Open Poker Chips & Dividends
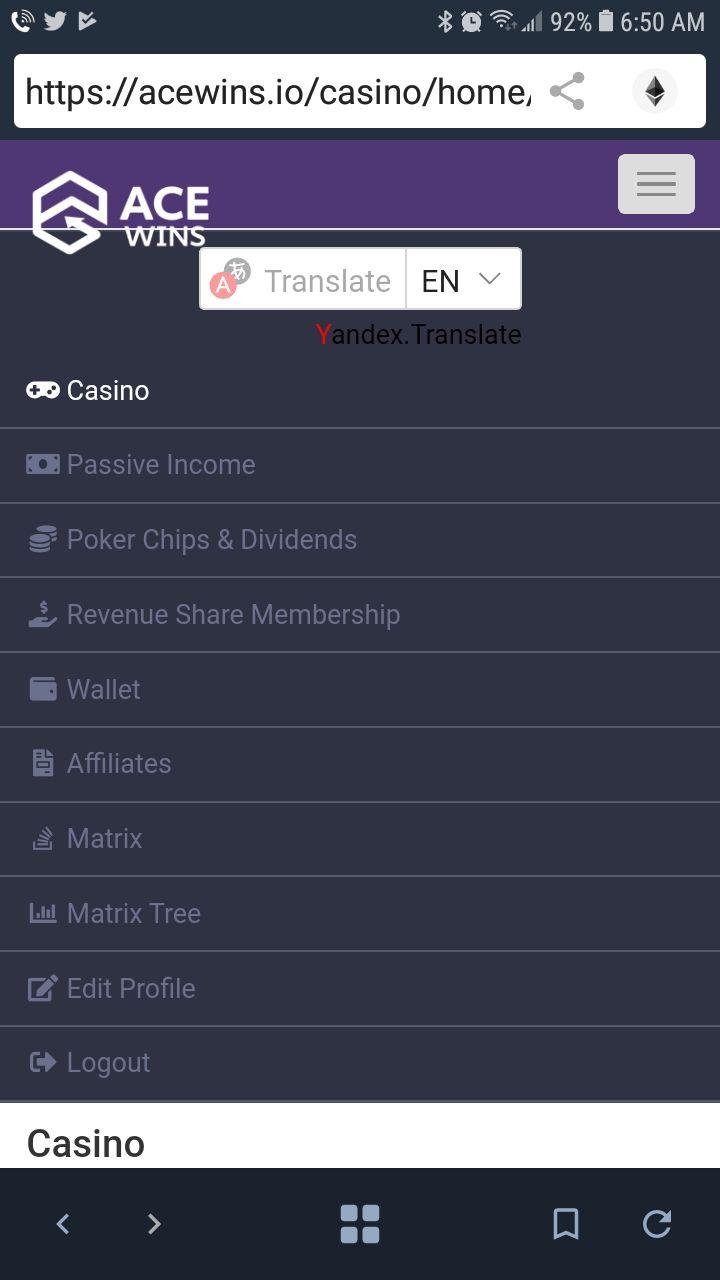This screenshot has height=1280, width=720. (360, 540)
